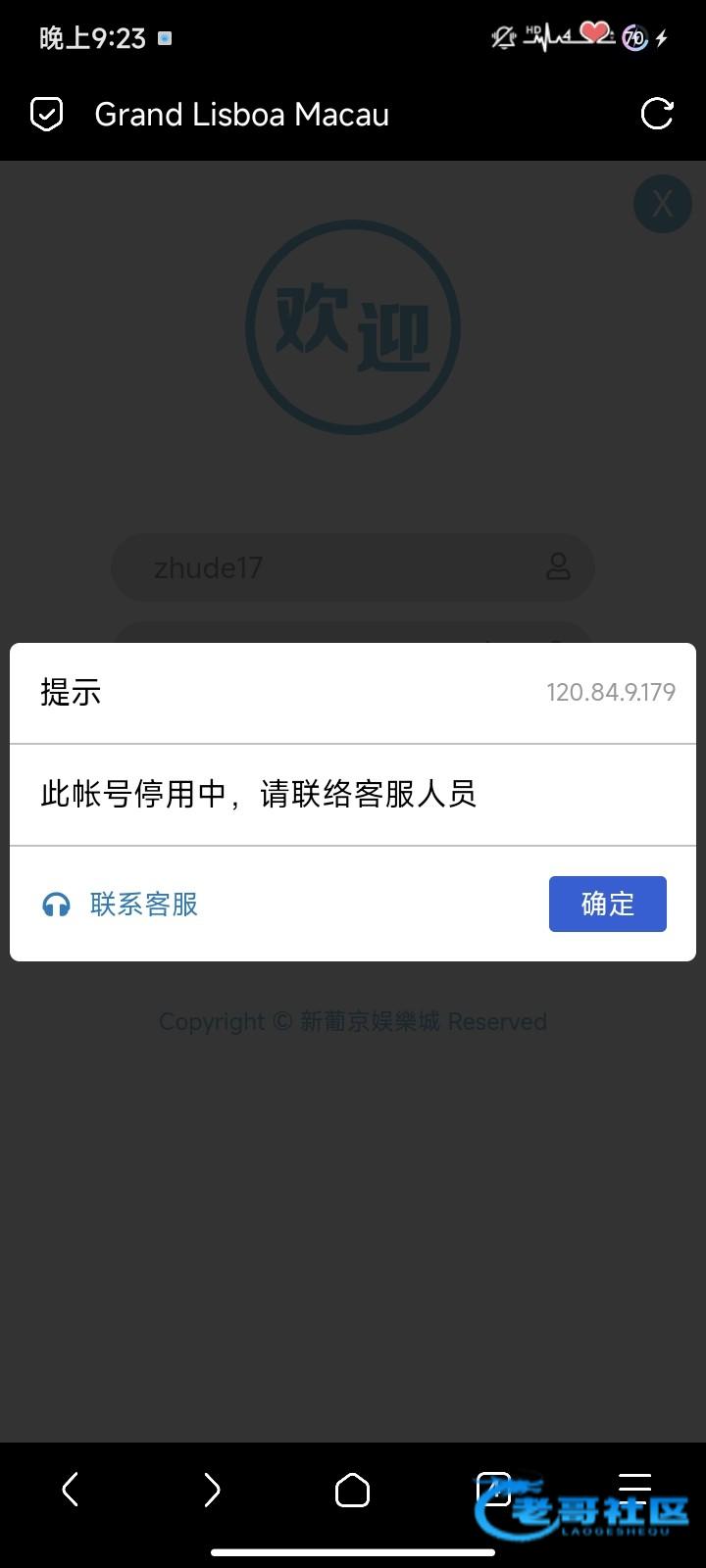
Task: Open the browser home page button
Action: click(353, 1490)
